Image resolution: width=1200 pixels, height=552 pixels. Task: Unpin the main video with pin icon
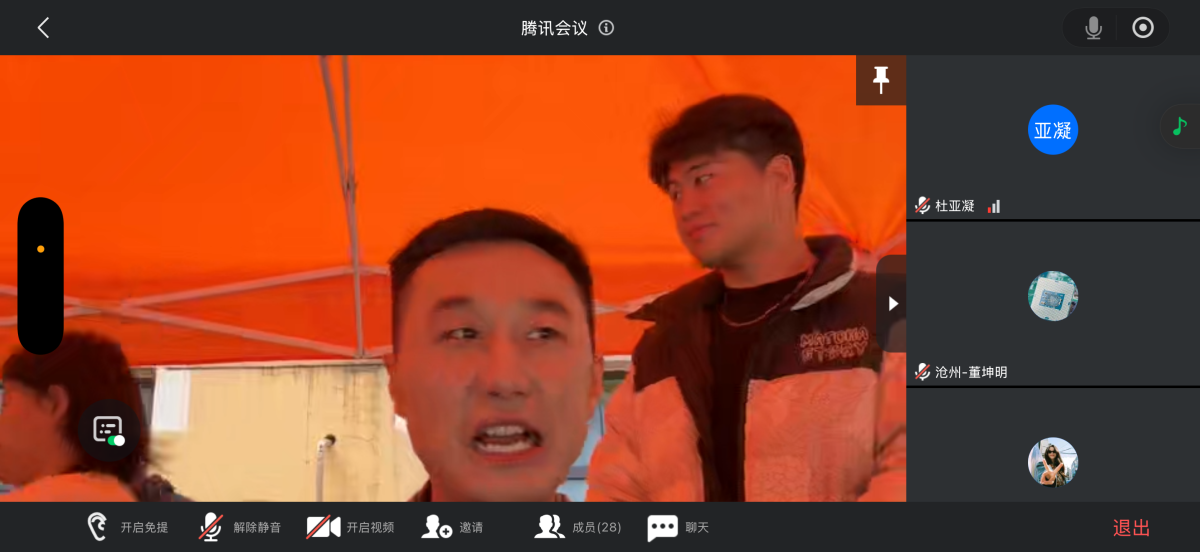click(881, 80)
